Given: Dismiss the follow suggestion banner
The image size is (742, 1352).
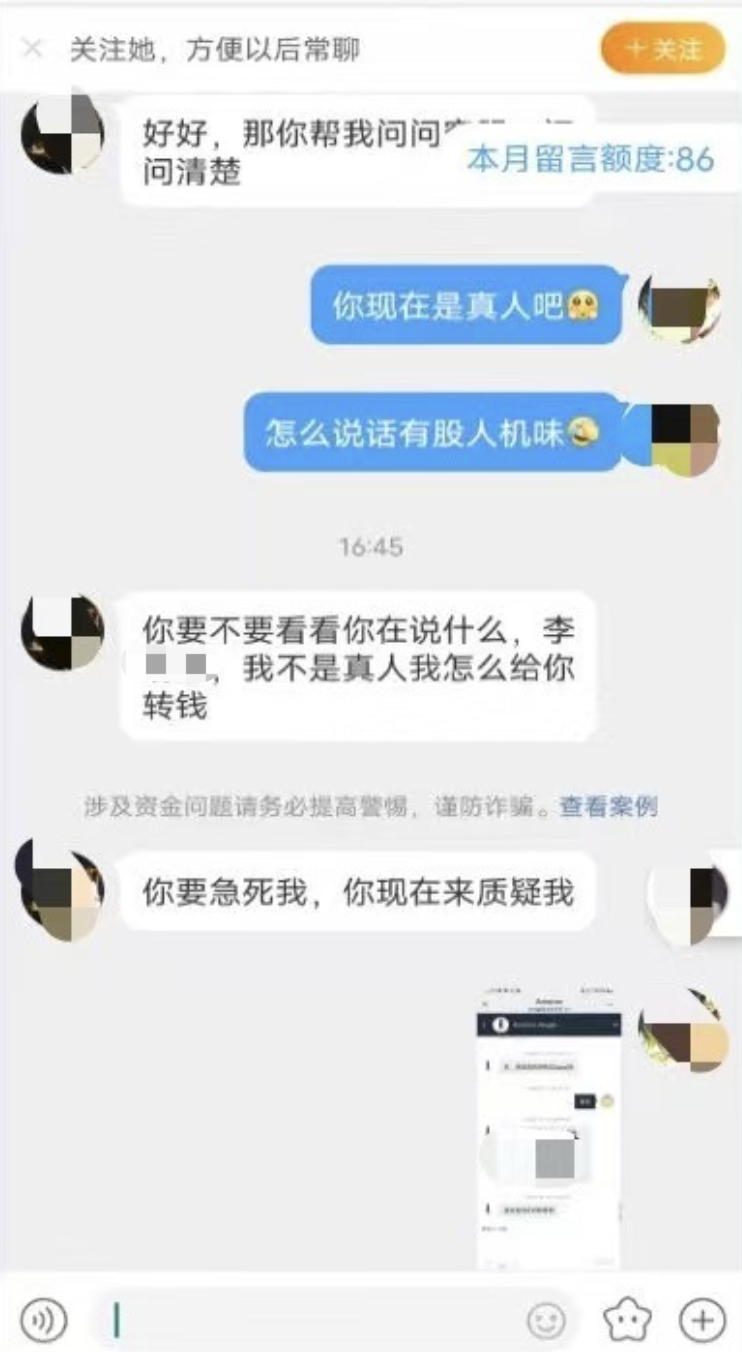Looking at the screenshot, I should [32, 48].
